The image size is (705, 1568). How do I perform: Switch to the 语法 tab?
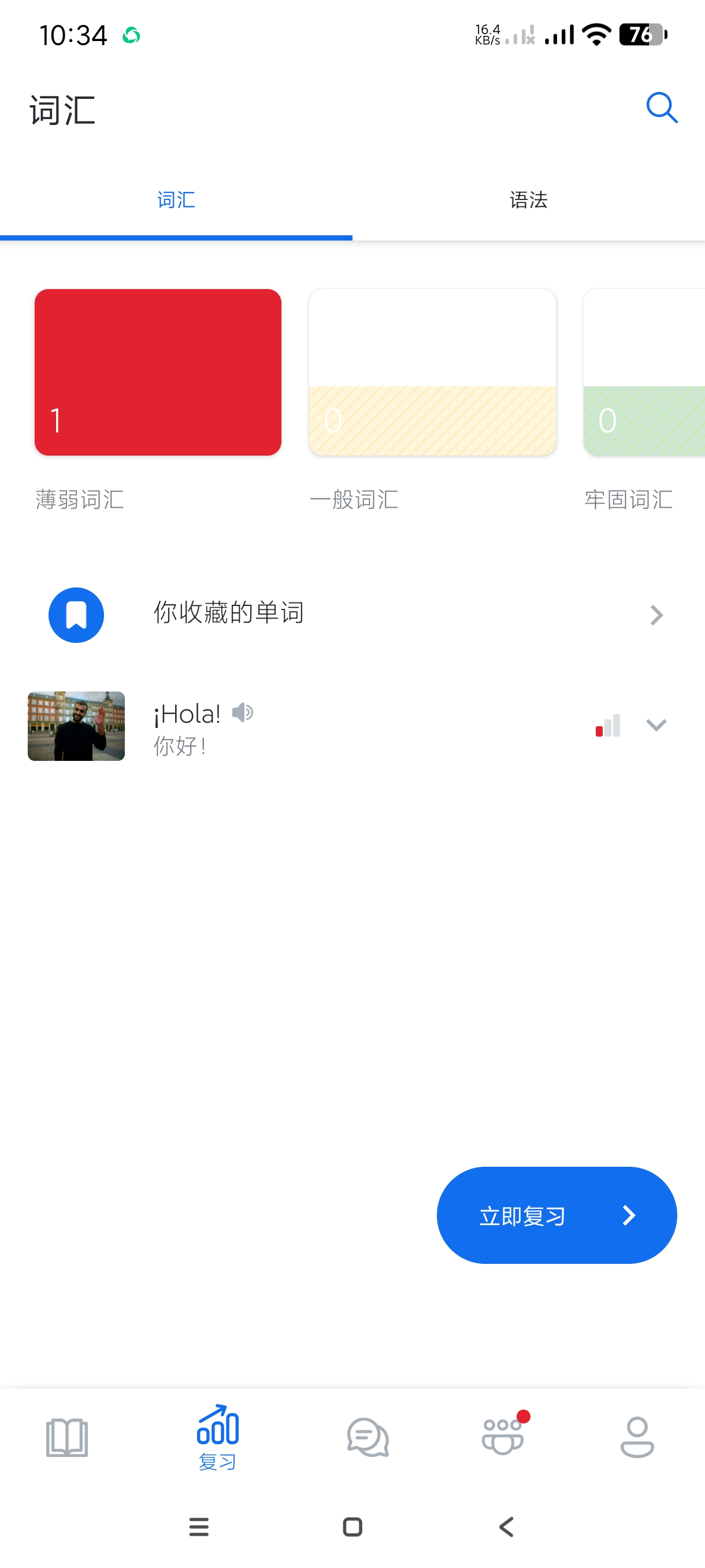click(528, 200)
